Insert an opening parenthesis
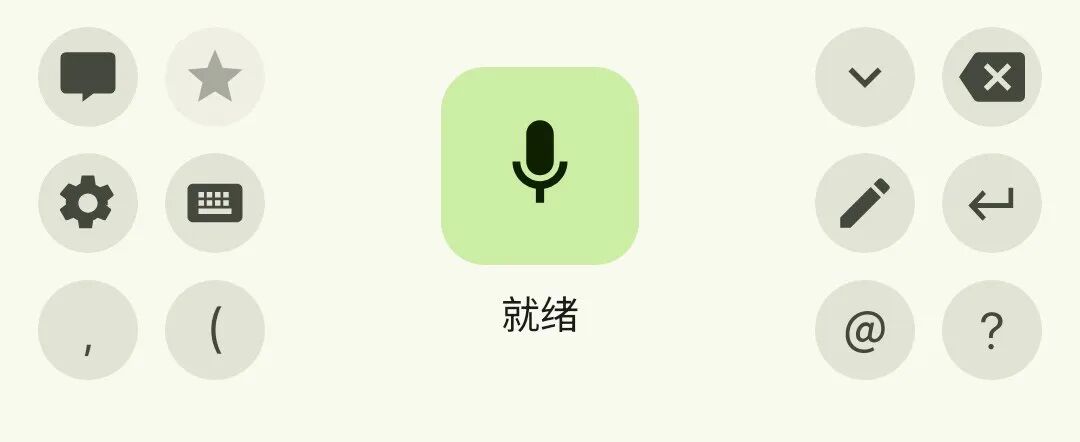The width and height of the screenshot is (1080, 442). 215,330
